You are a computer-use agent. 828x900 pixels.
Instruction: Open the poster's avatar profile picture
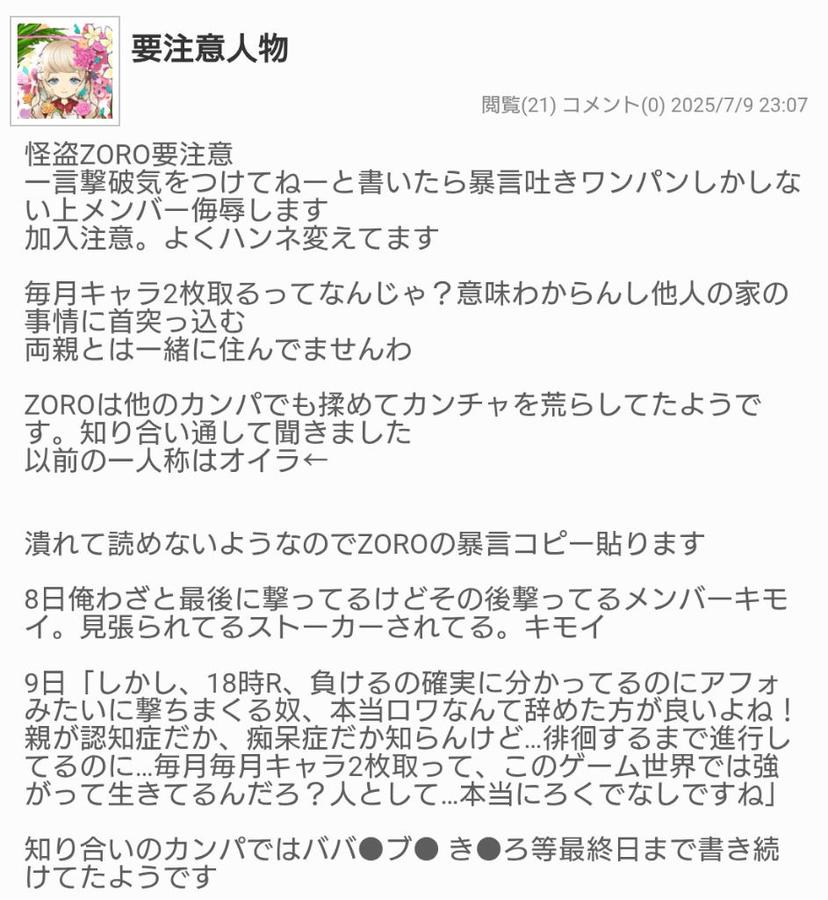[x=65, y=71]
